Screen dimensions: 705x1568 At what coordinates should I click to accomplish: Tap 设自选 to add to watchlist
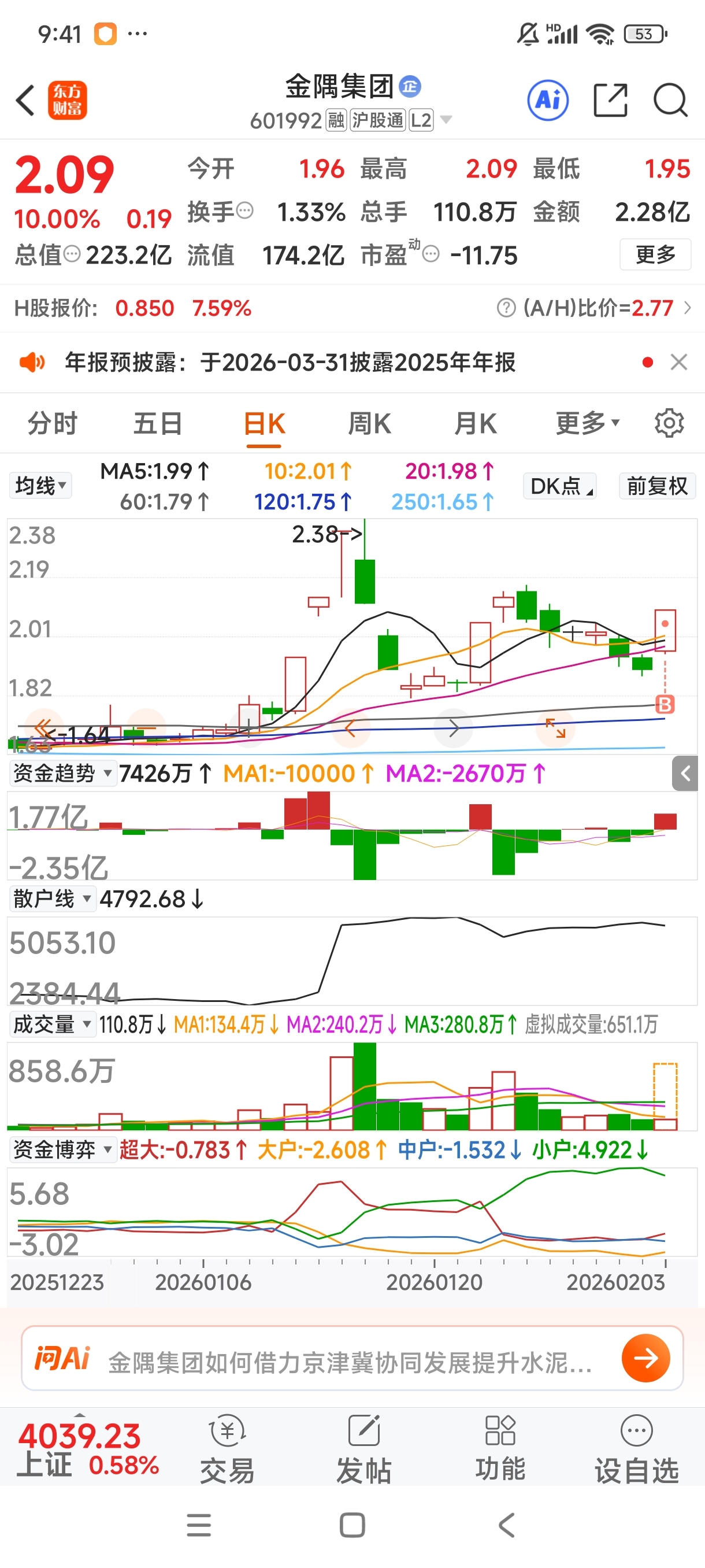(636, 1451)
